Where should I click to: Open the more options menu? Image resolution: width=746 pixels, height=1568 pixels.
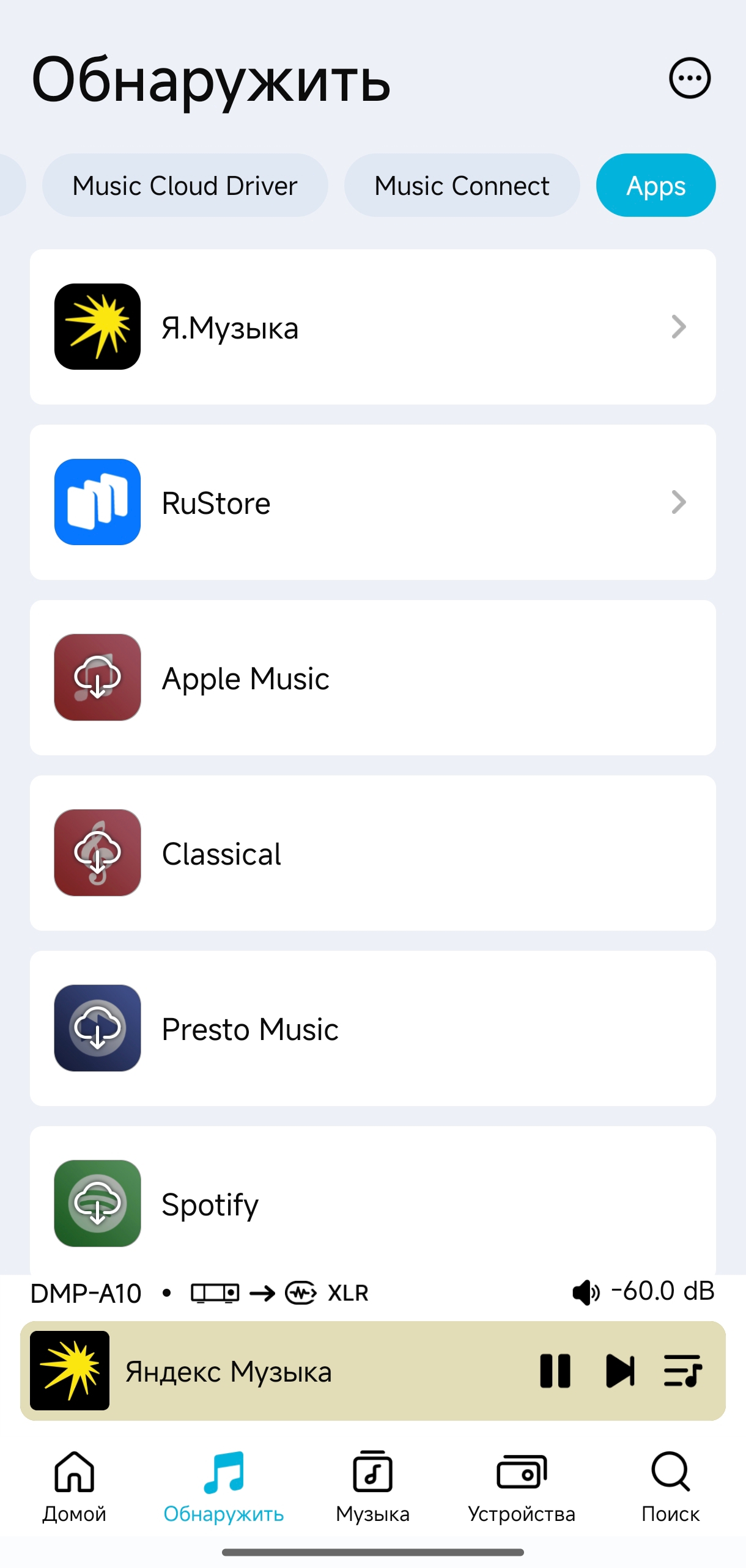(x=689, y=78)
